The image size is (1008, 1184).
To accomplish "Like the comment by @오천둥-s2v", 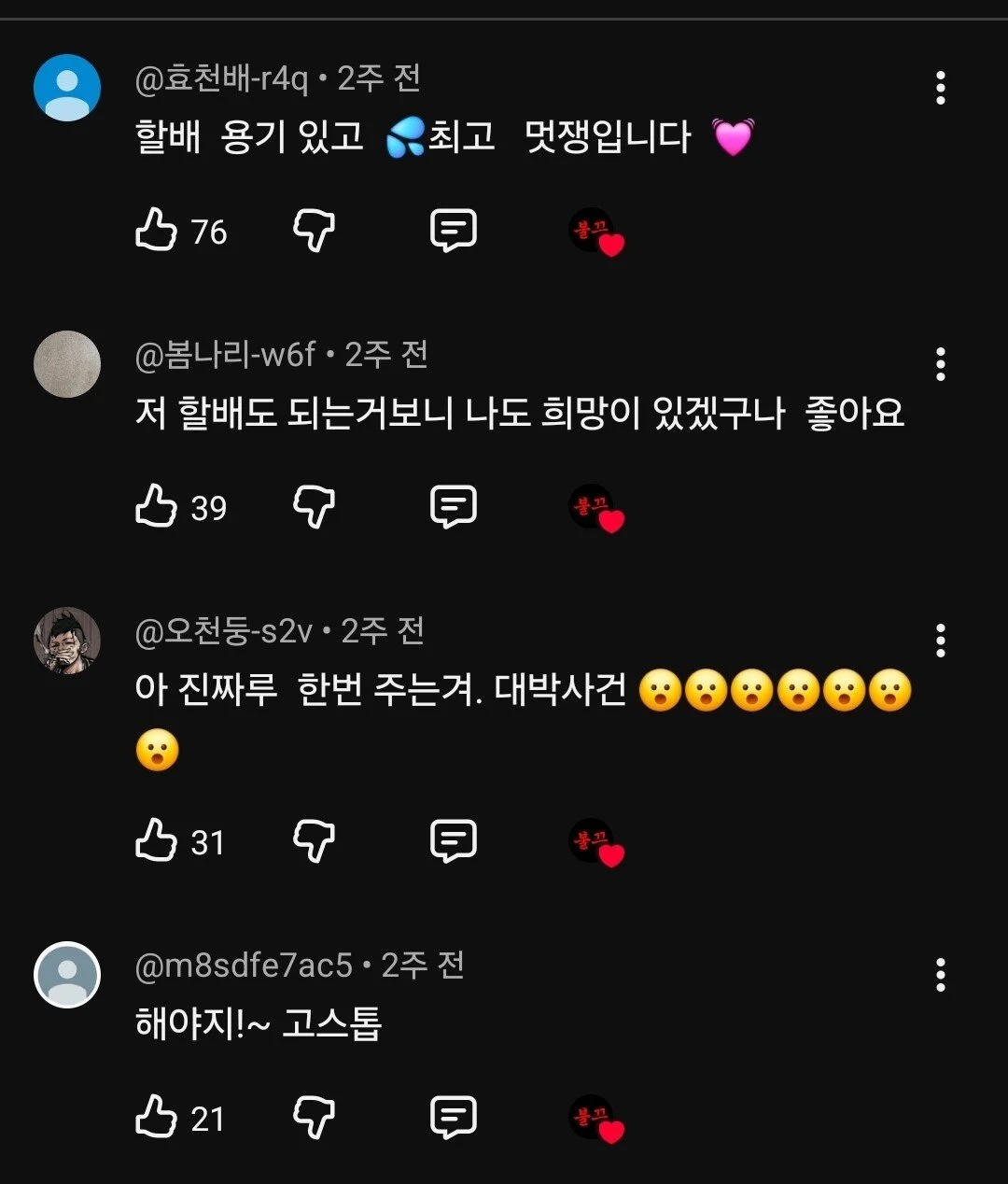I will 157,840.
